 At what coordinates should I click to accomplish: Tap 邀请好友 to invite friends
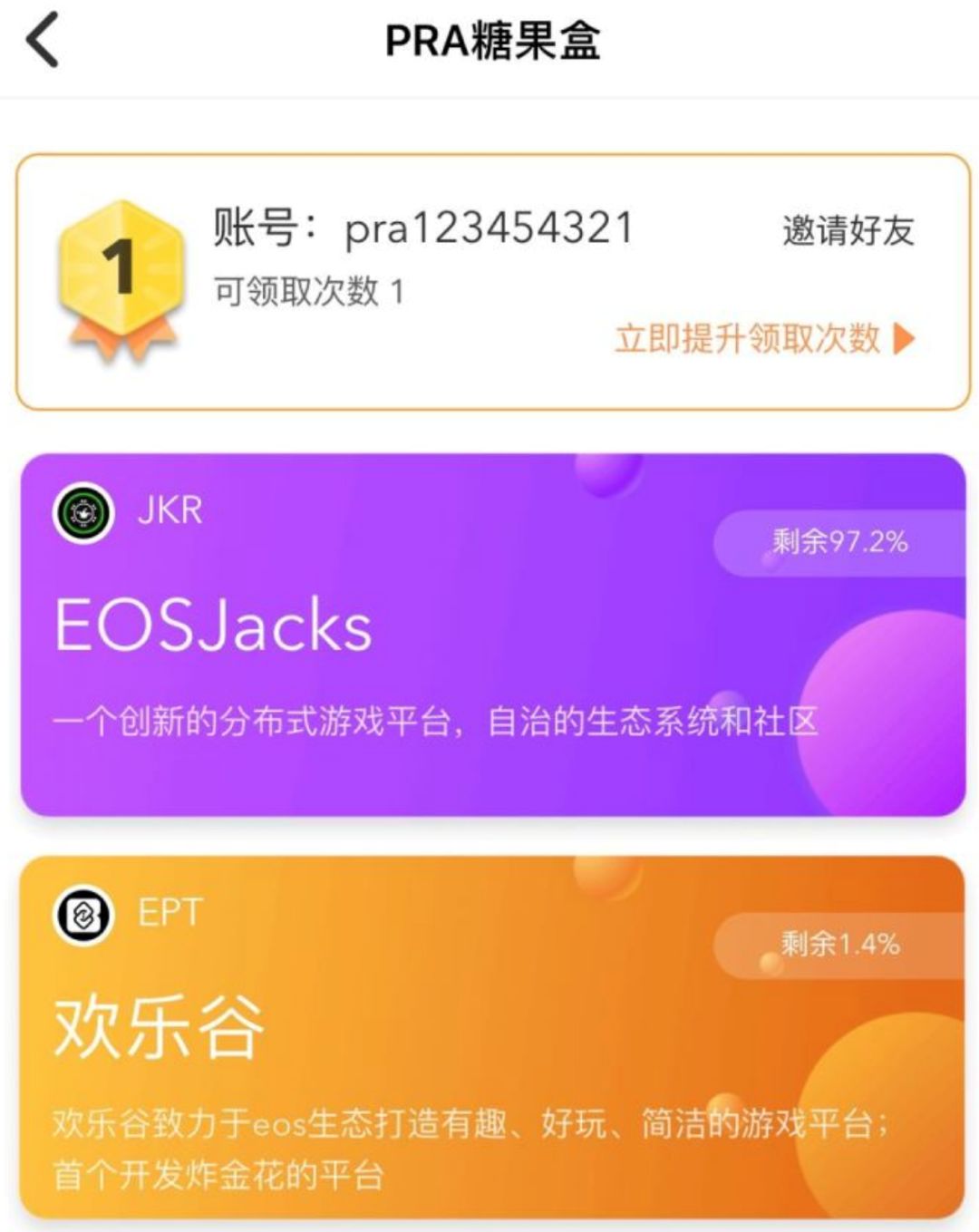coord(848,230)
